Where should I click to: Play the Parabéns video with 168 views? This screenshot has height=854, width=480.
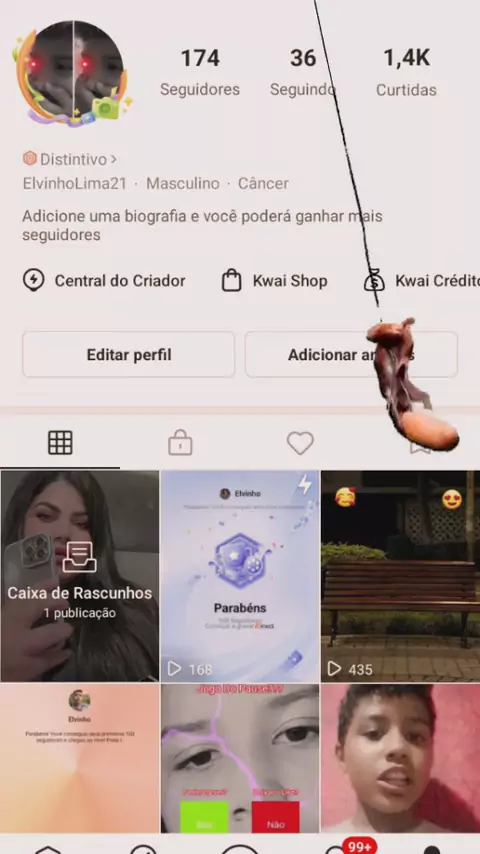240,576
